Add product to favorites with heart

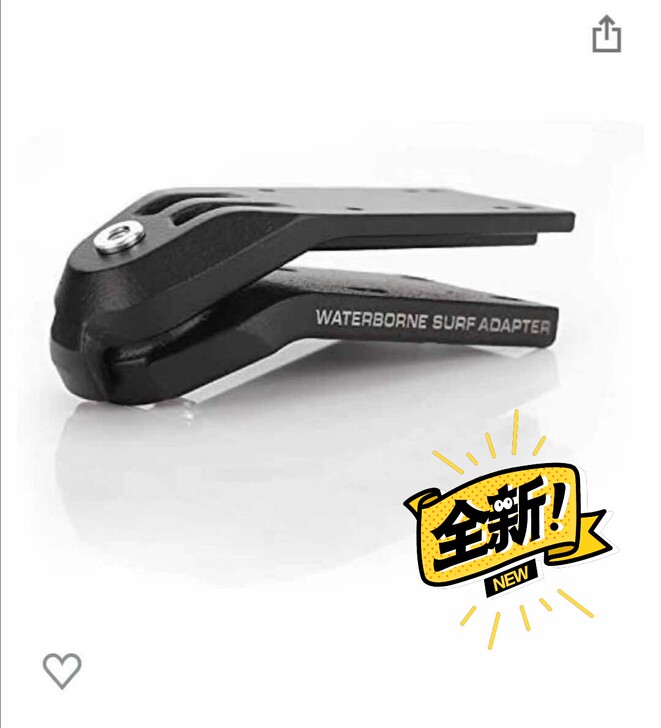click(x=62, y=669)
